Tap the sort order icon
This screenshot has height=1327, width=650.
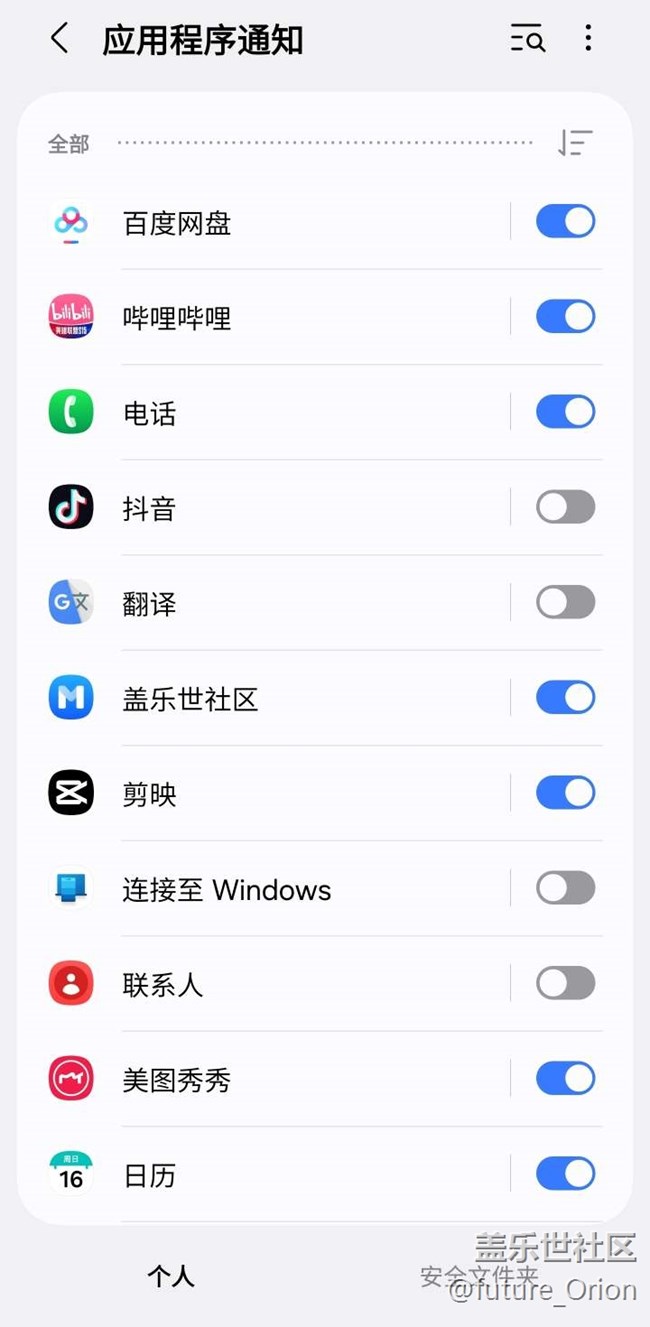[x=575, y=144]
